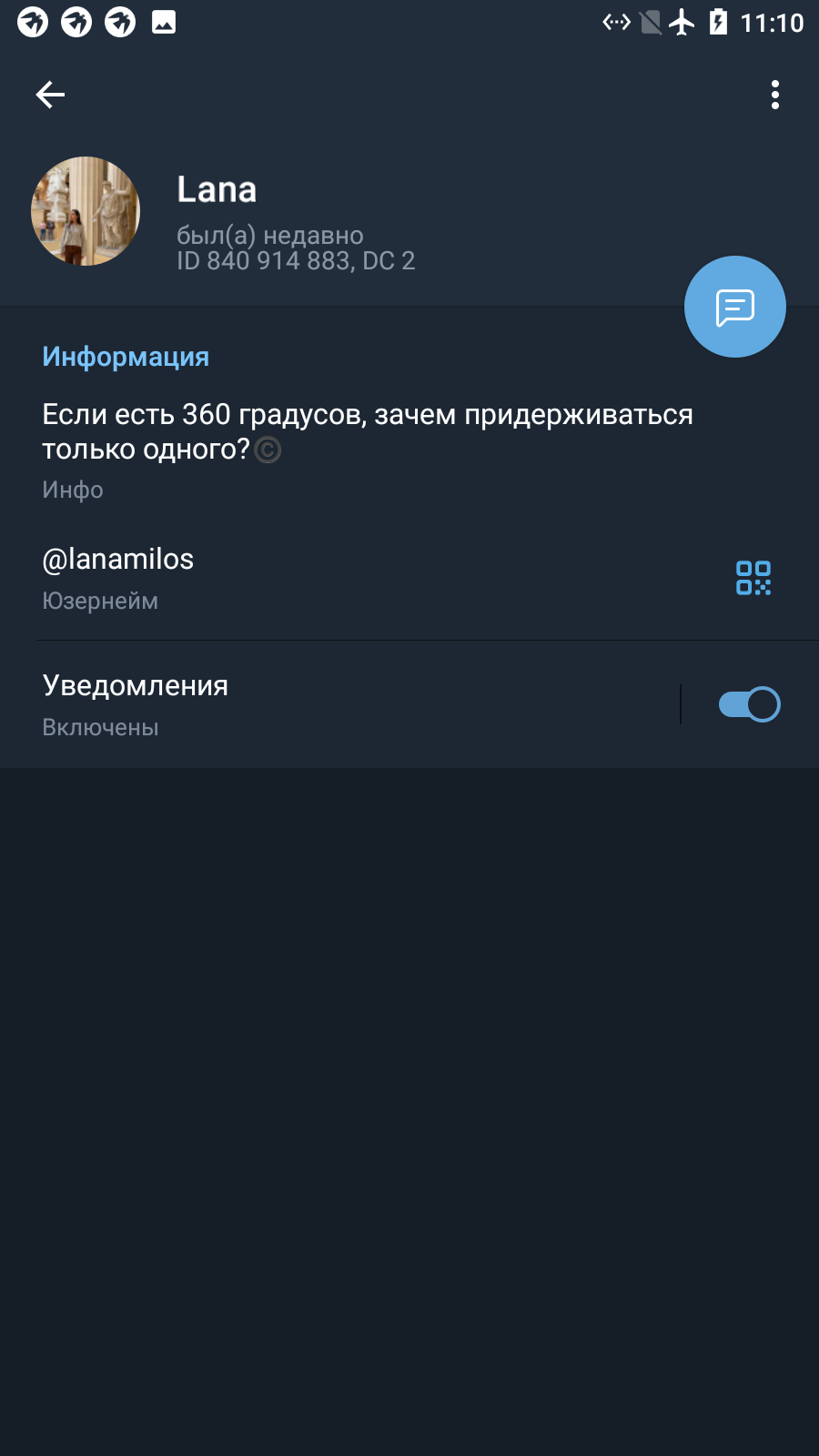
Task: Start a chat with Lana
Action: pyautogui.click(x=735, y=307)
